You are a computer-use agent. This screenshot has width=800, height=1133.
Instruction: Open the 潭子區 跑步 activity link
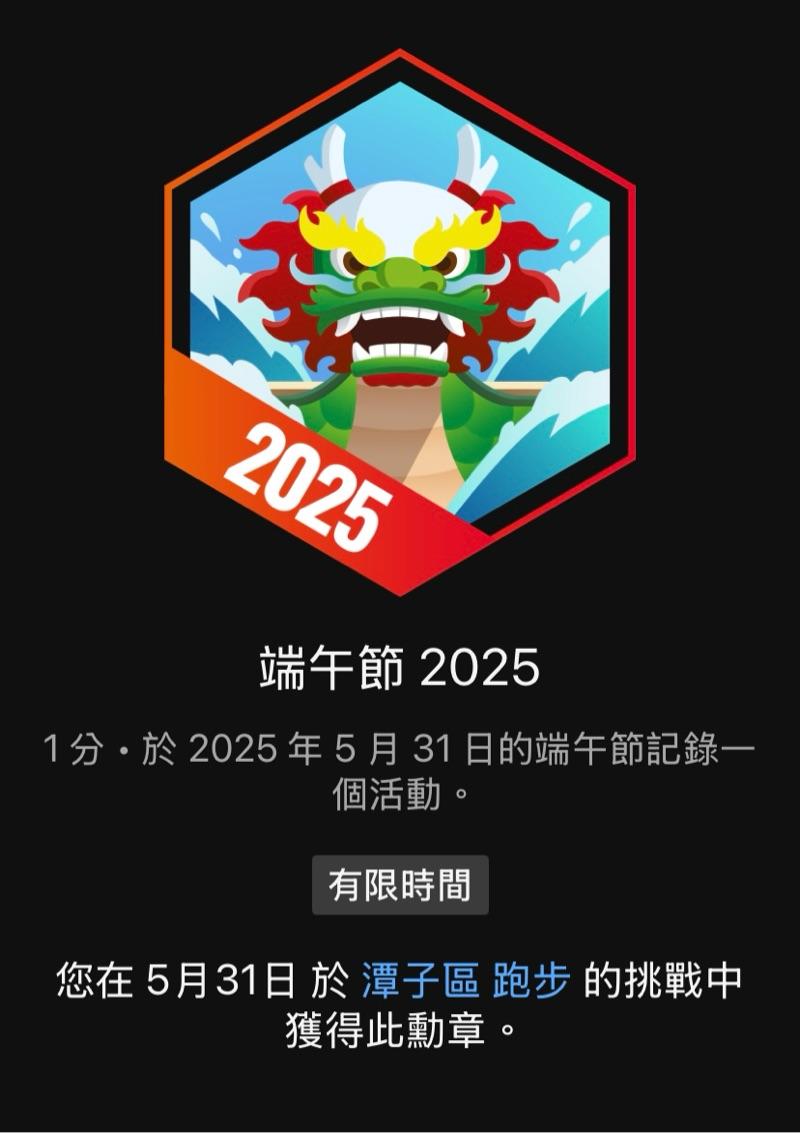point(465,981)
